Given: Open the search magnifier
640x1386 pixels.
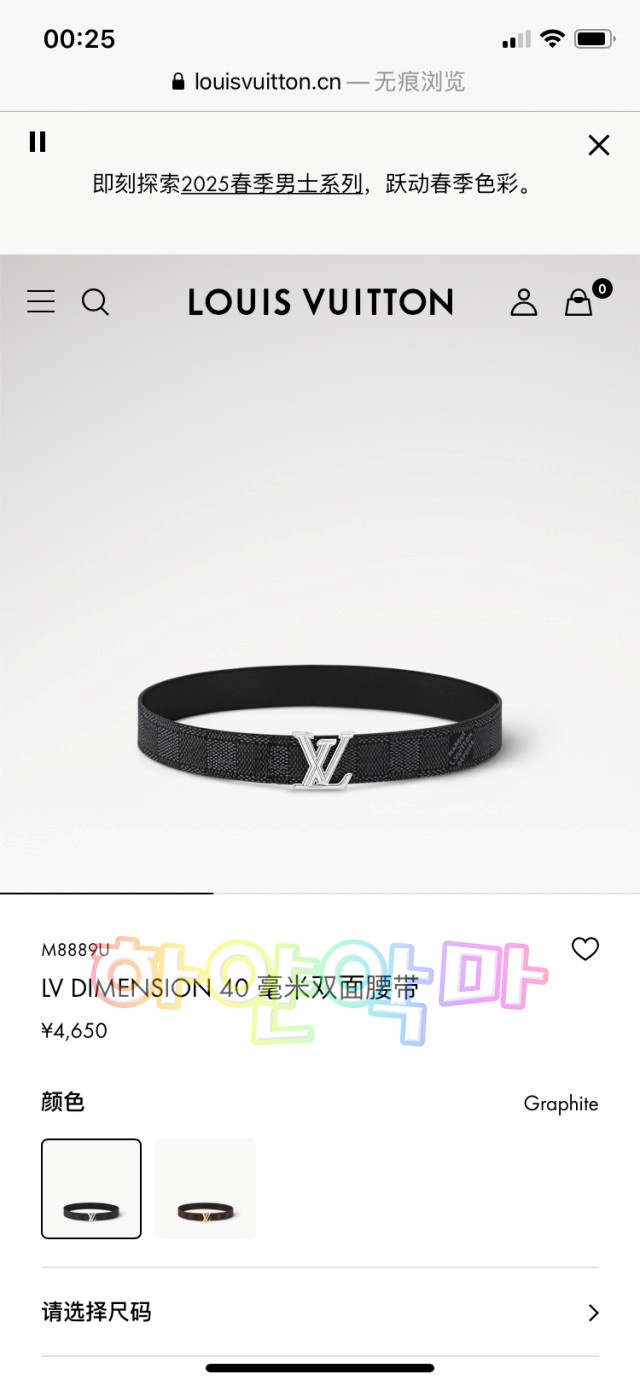Looking at the screenshot, I should point(95,302).
